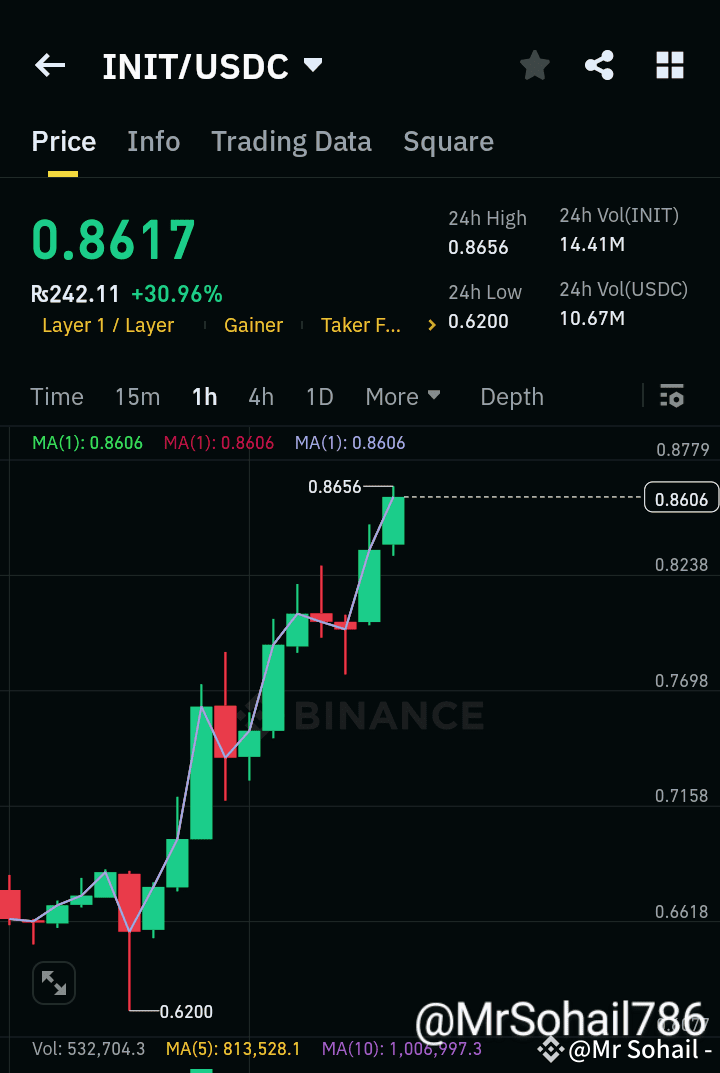This screenshot has height=1073, width=720.
Task: Select the Time chart view
Action: pos(57,397)
